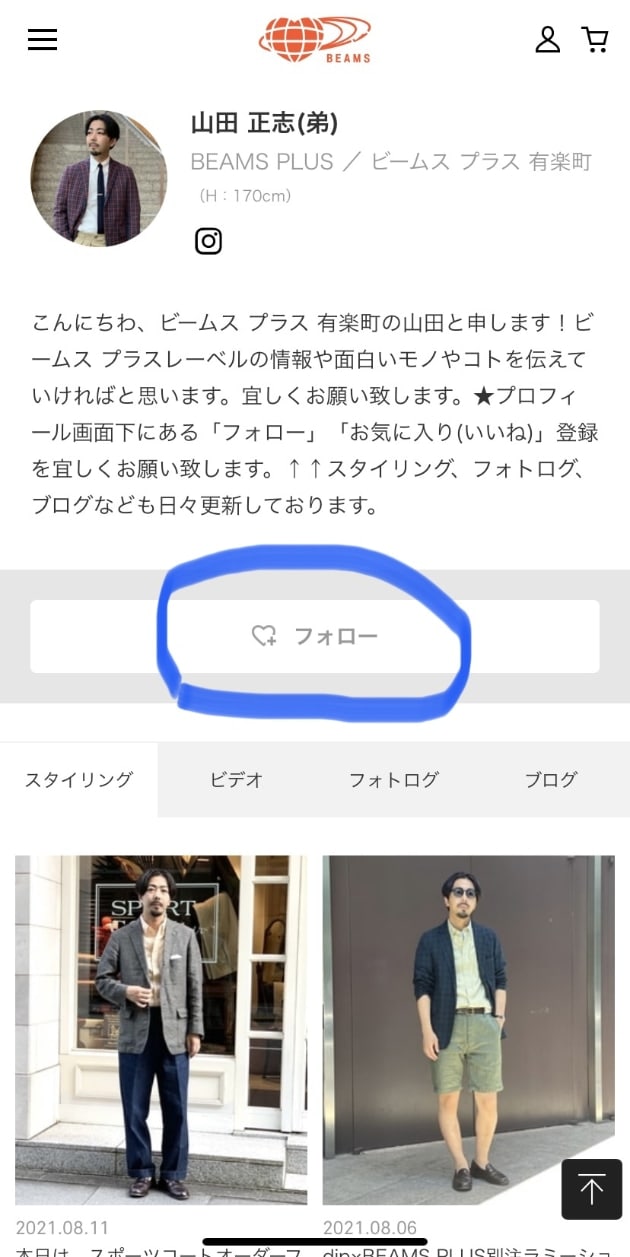
Task: Go to BEAMS home via logo
Action: tap(315, 40)
